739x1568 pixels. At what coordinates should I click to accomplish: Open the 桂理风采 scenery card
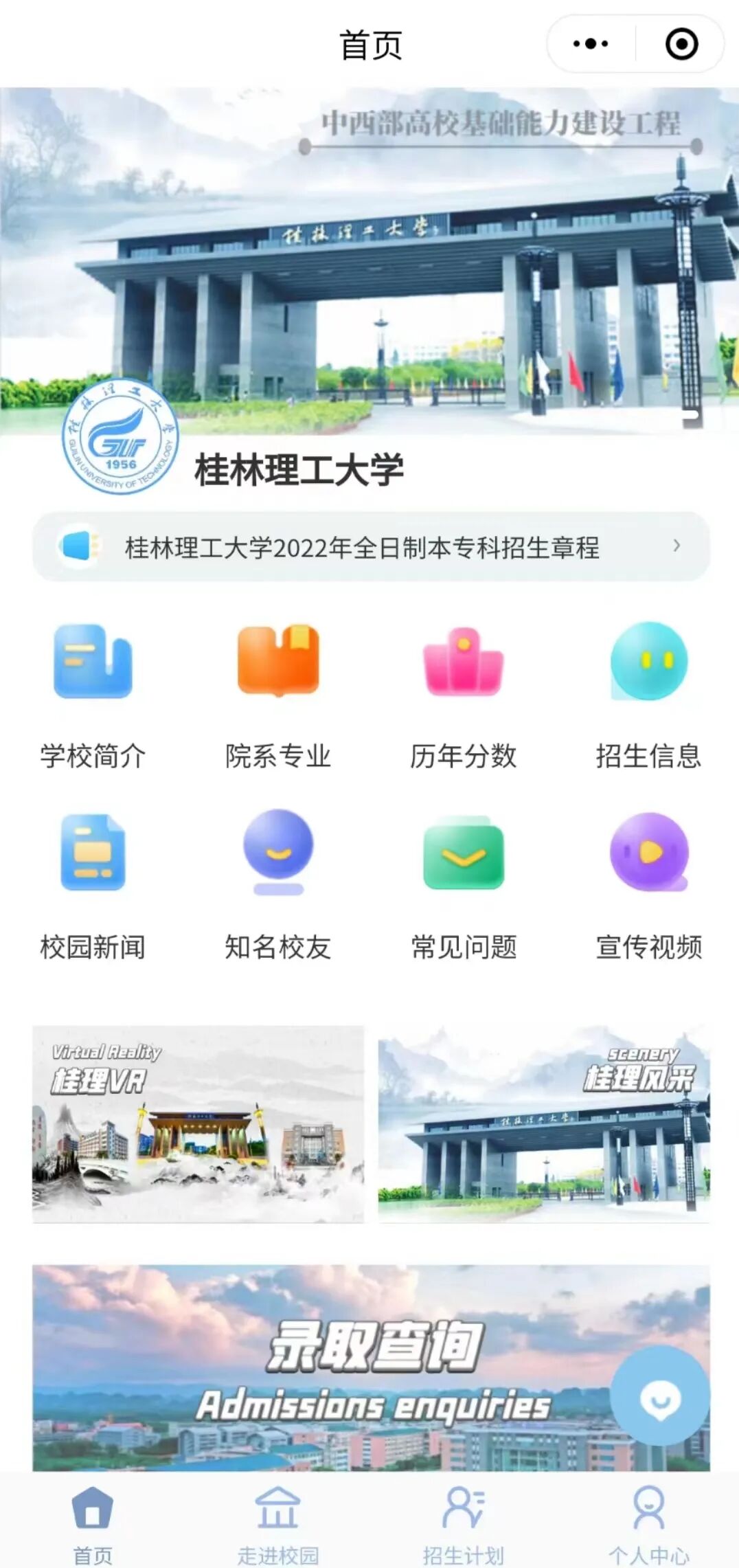(x=544, y=1124)
